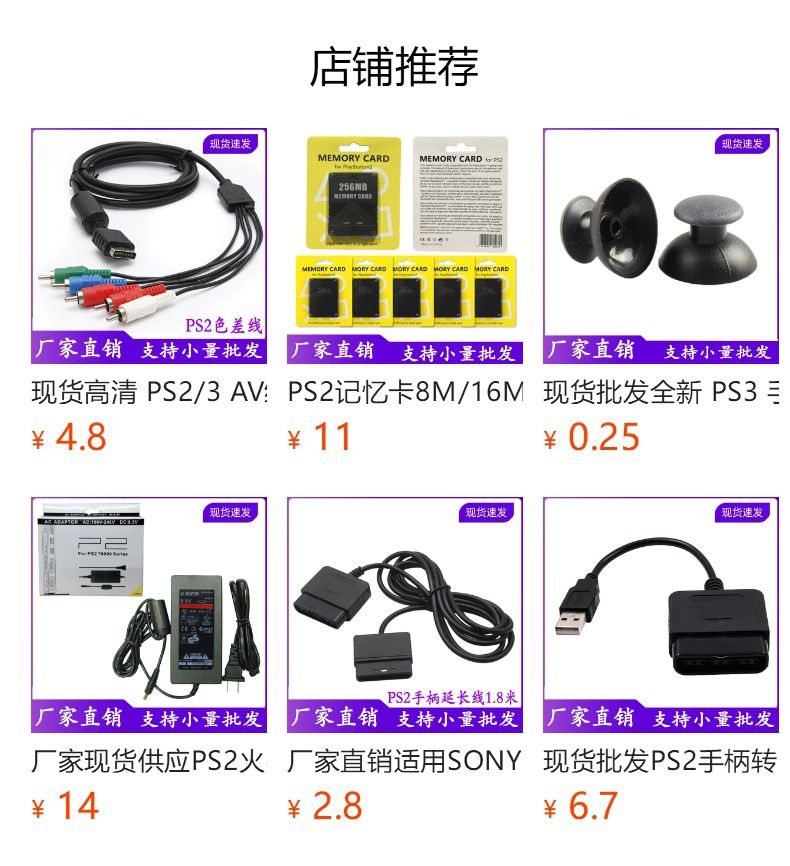This screenshot has width=790, height=866.
Task: View the PS2 memory card 8M/16M listing
Action: click(x=405, y=246)
